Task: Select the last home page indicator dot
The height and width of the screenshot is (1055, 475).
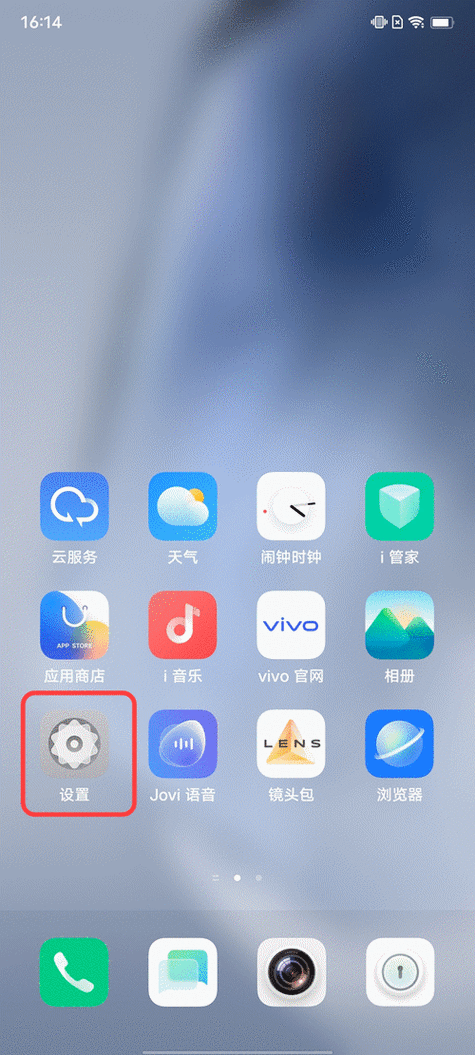Action: click(259, 877)
